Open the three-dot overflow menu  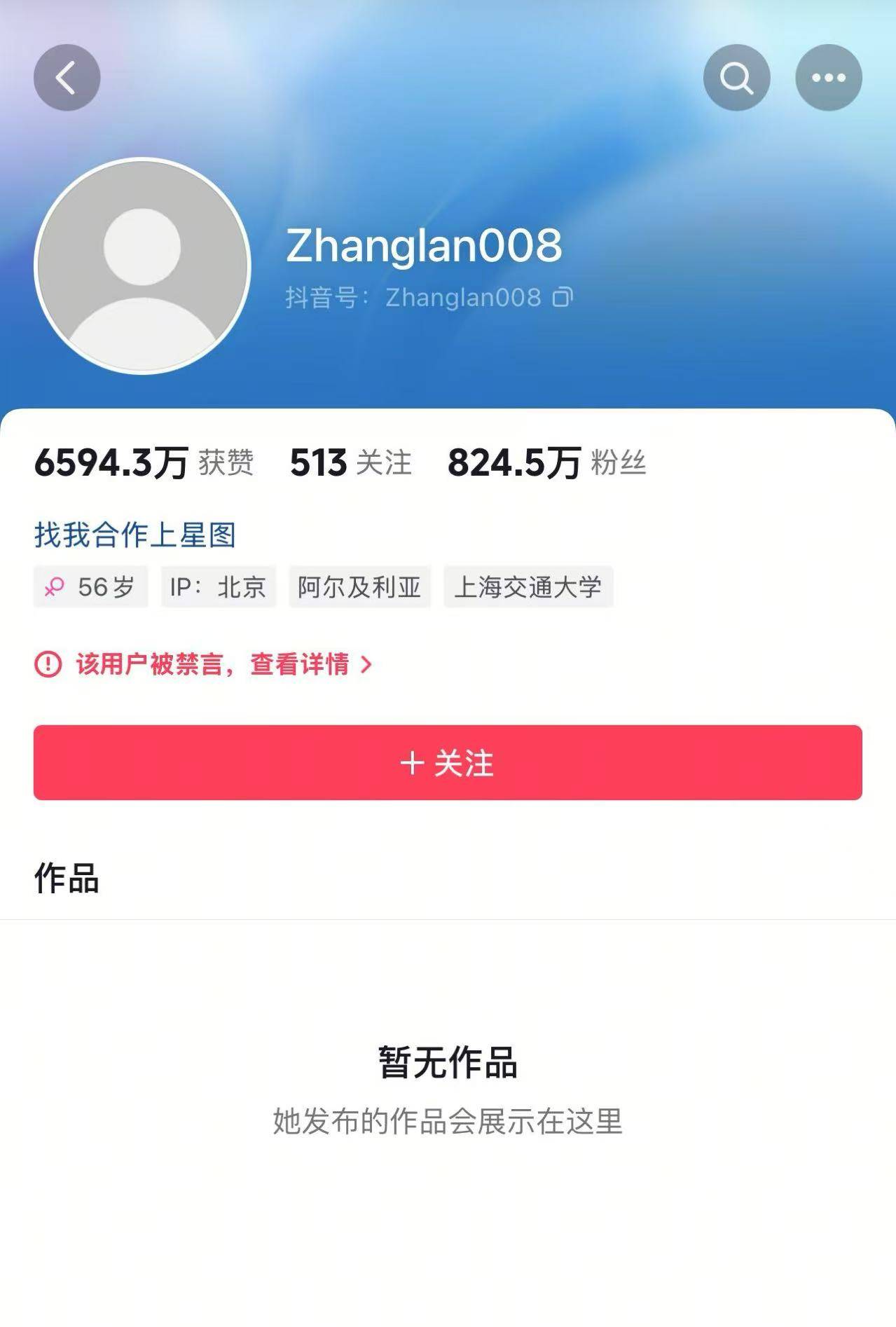(x=828, y=78)
